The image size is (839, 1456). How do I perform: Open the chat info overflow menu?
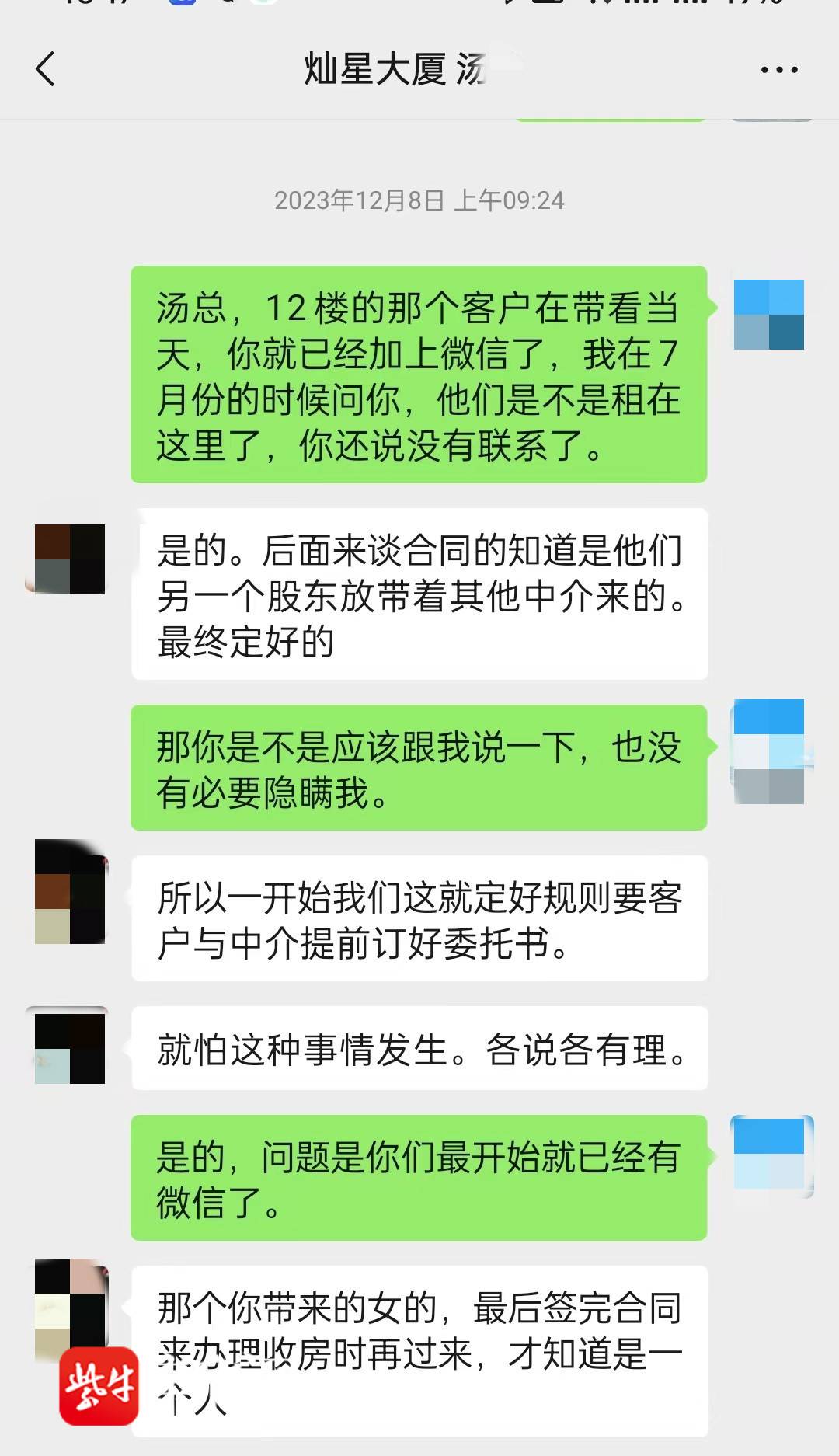pyautogui.click(x=778, y=70)
